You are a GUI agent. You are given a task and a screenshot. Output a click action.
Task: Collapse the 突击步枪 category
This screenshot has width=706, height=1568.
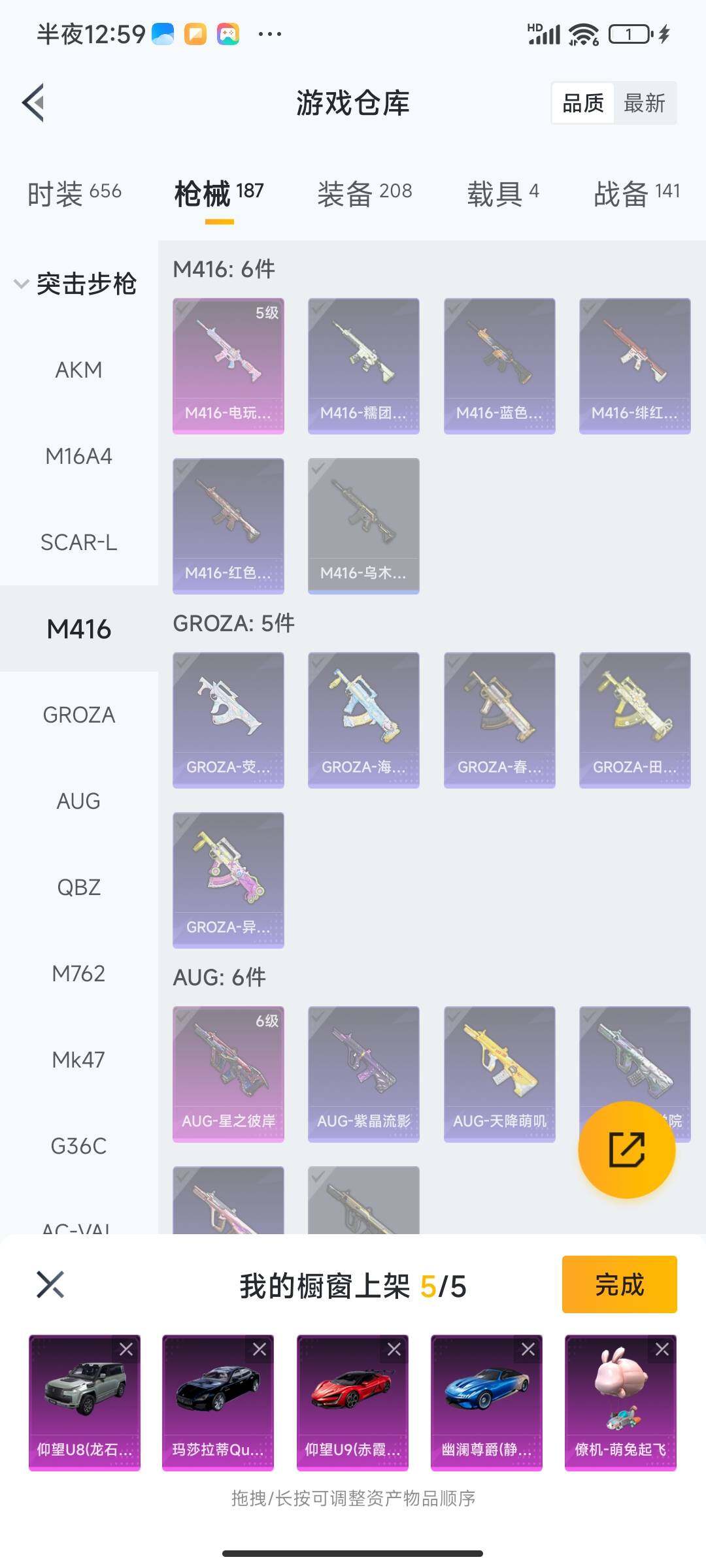pyautogui.click(x=75, y=284)
